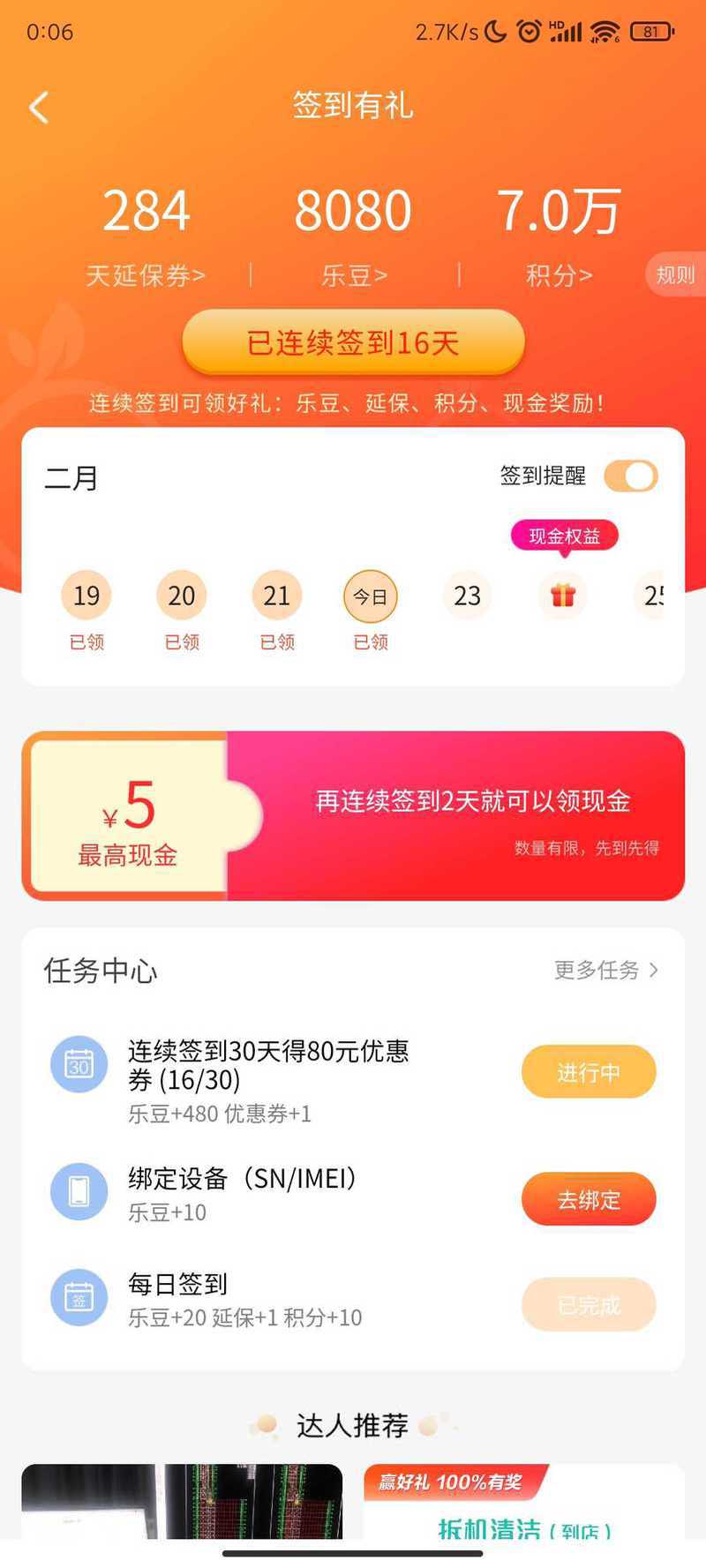Open the ¥5 最高现金 banner
Image resolution: width=706 pixels, height=1568 pixels.
353,815
